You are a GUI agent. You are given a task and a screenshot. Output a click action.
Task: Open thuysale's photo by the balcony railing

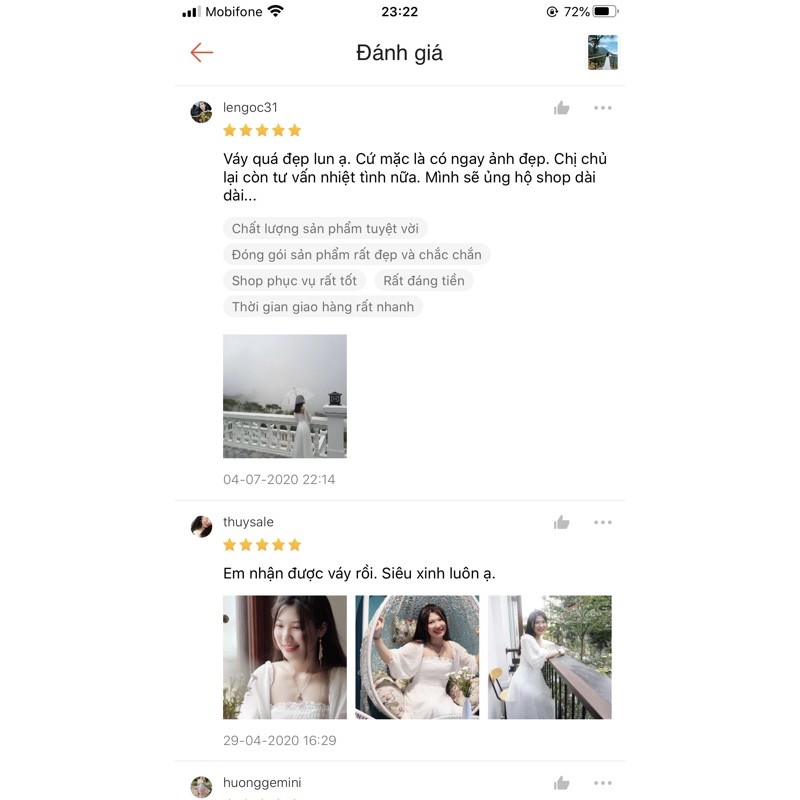(x=549, y=657)
